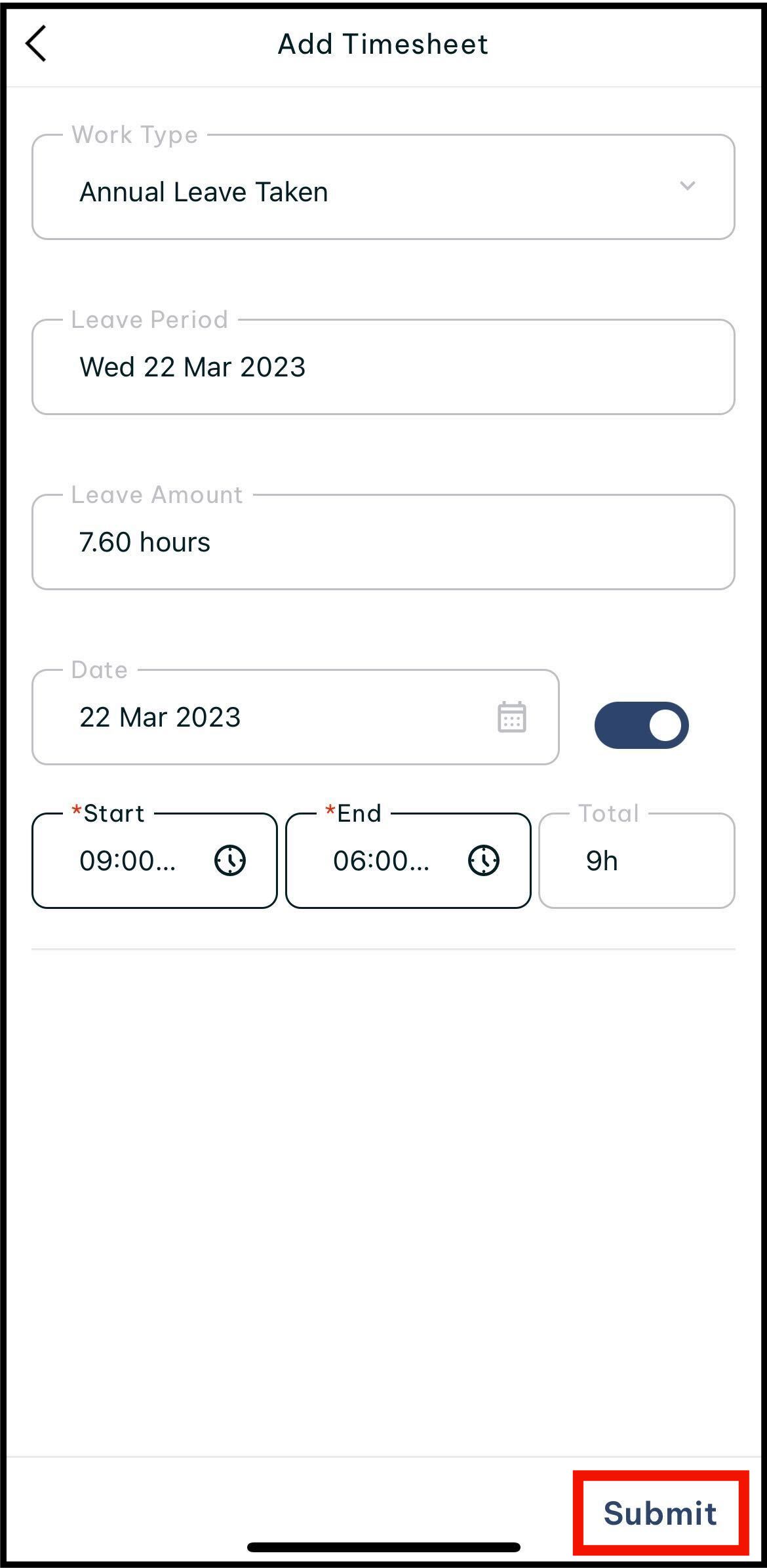Turn off the switch beside Date
This screenshot has height=1568, width=767.
click(641, 725)
